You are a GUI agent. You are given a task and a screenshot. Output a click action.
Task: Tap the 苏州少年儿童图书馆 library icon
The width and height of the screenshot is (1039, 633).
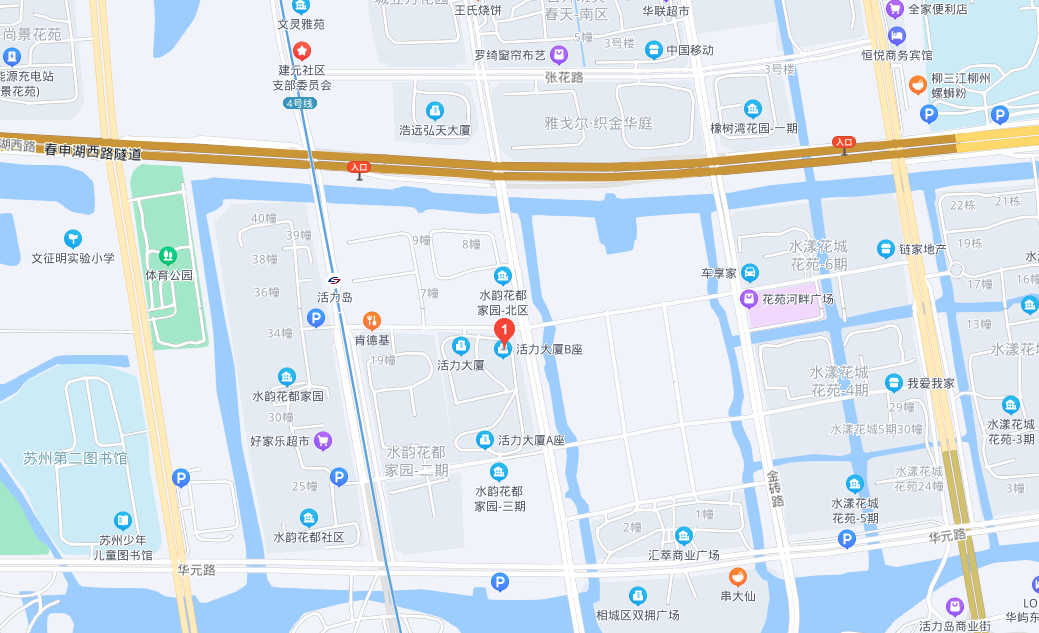[122, 521]
